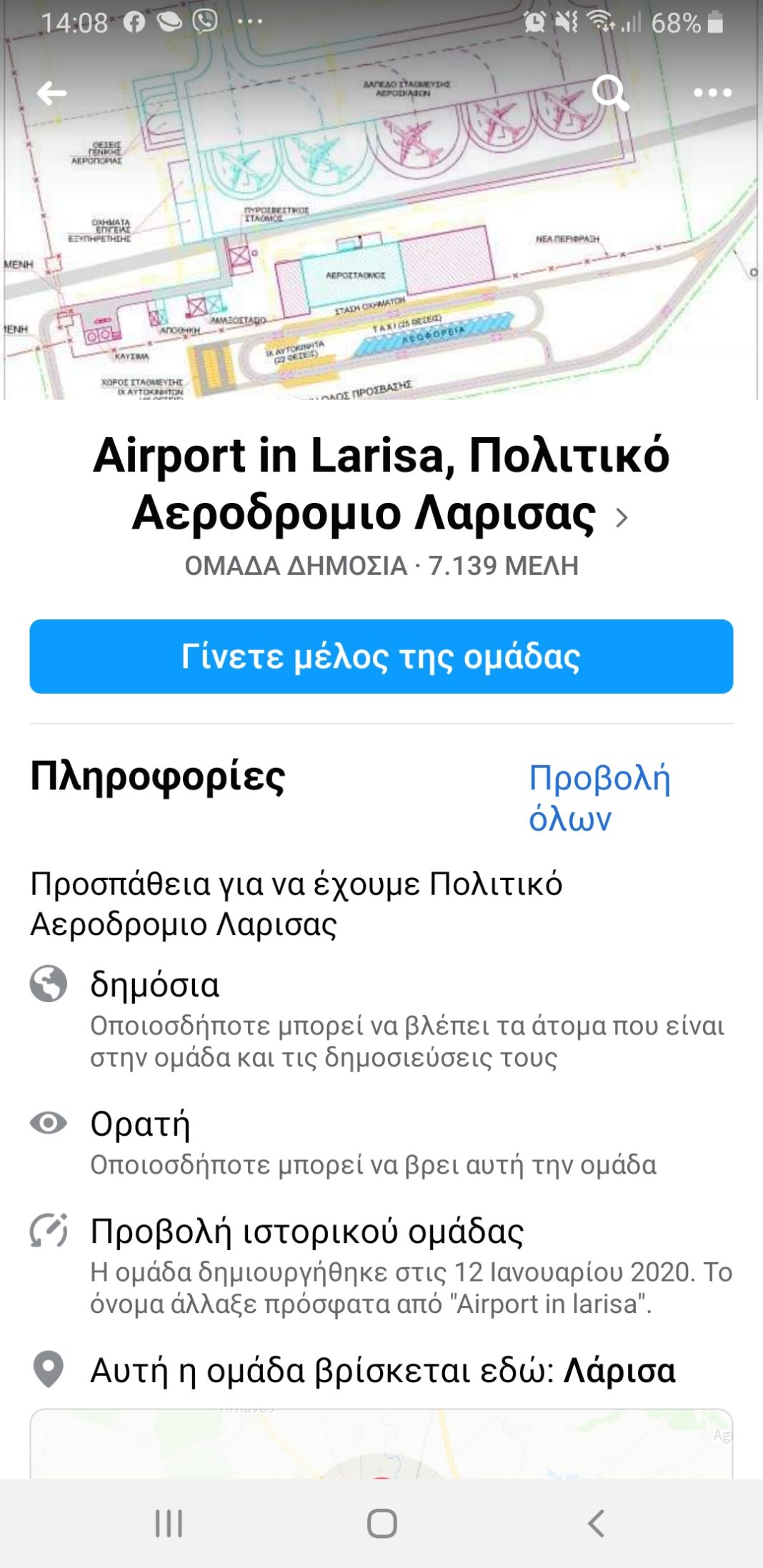The image size is (763, 1568).
Task: Open notifications via the status bar
Action: click(x=381, y=19)
